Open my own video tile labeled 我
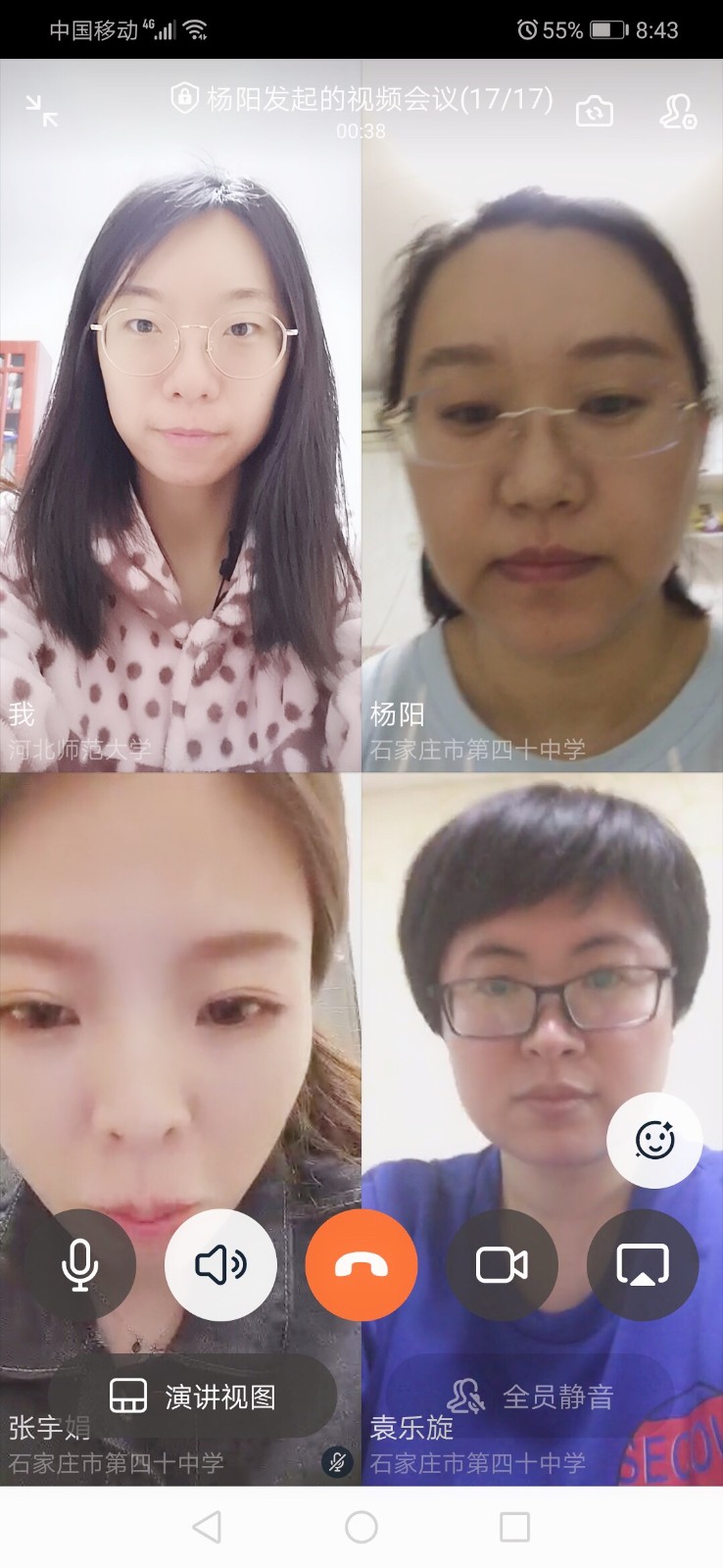This screenshot has height=1568, width=723. (180, 441)
